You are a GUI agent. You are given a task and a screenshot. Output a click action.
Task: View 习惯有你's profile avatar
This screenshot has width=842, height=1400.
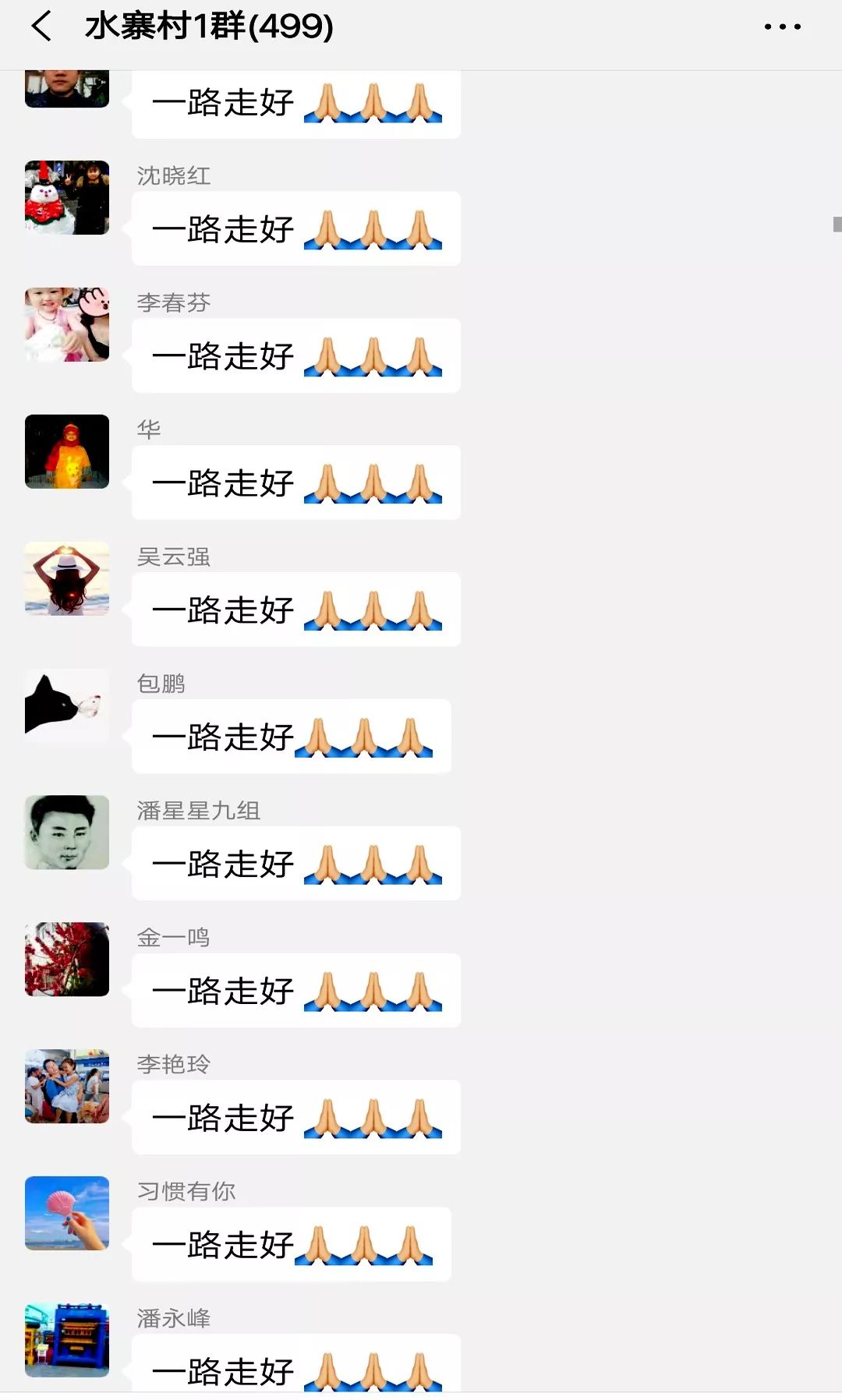(x=67, y=1213)
